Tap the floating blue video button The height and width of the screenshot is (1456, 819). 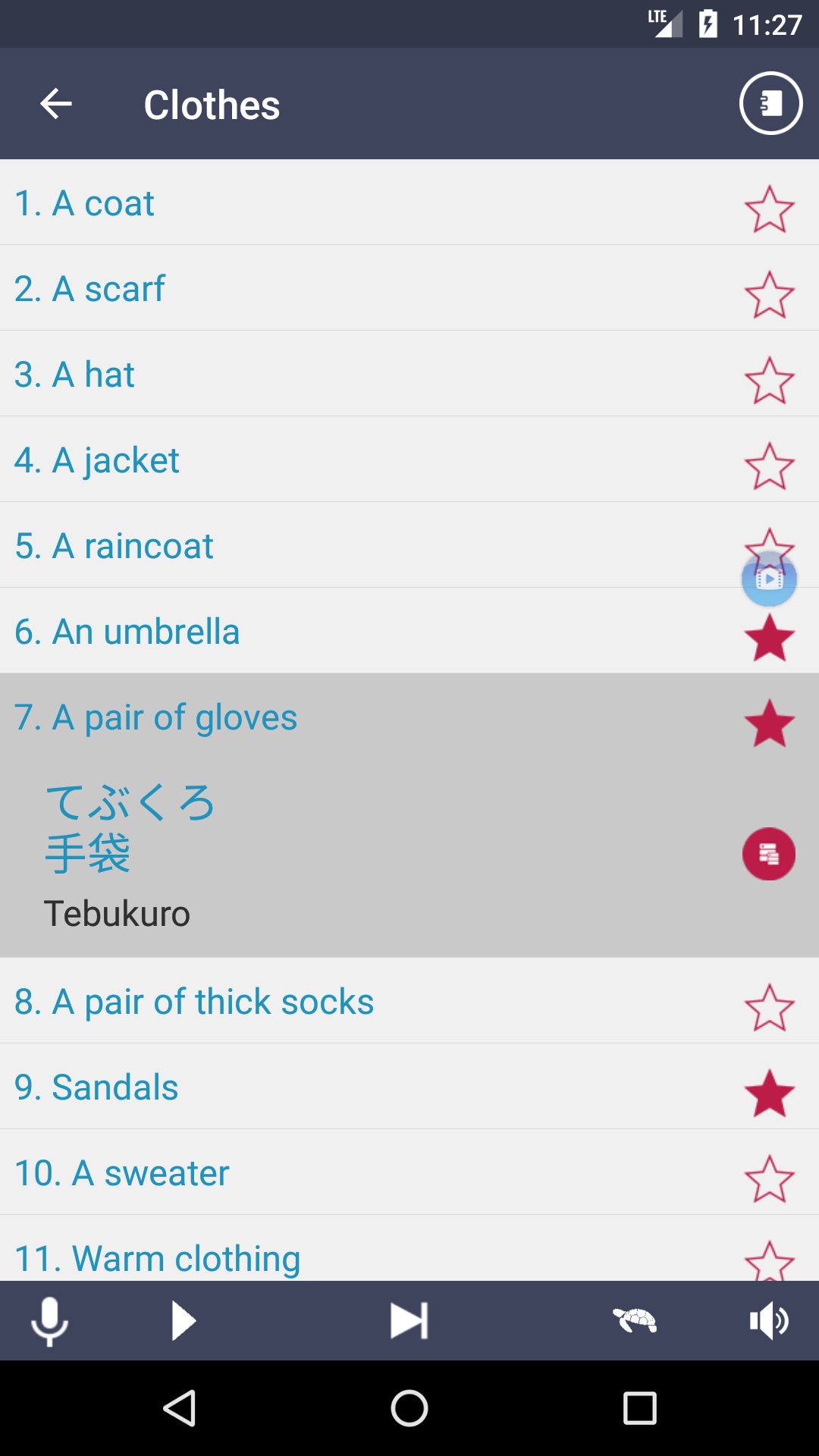click(769, 580)
